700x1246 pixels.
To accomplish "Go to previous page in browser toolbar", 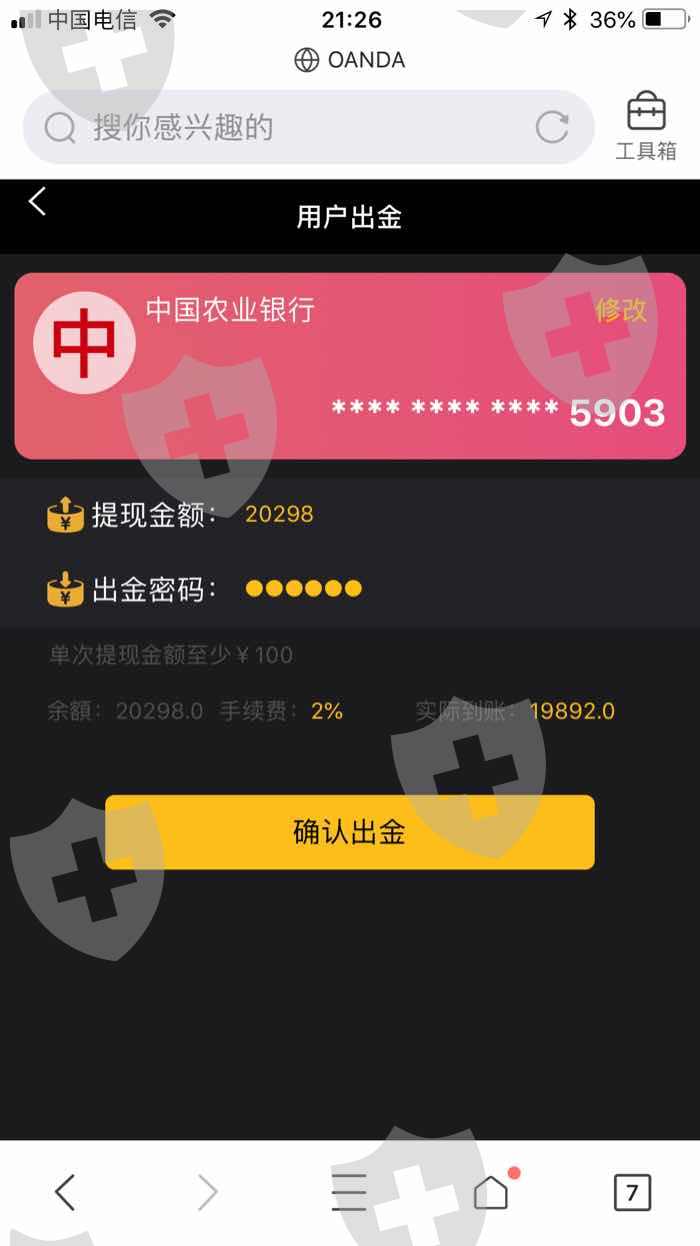I will click(x=65, y=1192).
